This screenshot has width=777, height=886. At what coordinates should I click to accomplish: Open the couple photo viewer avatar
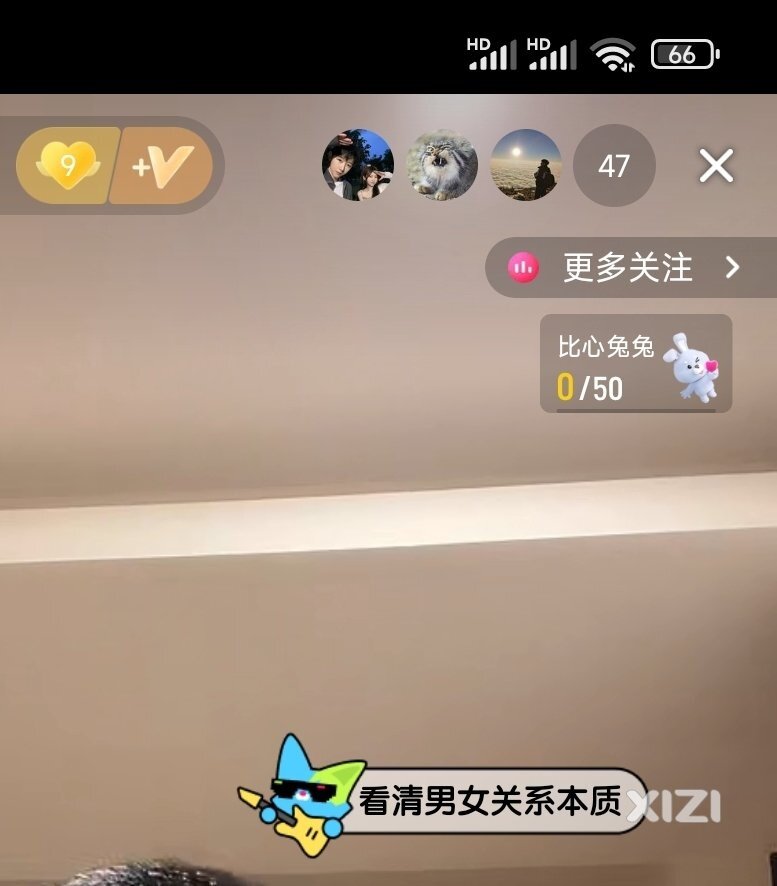(x=357, y=165)
